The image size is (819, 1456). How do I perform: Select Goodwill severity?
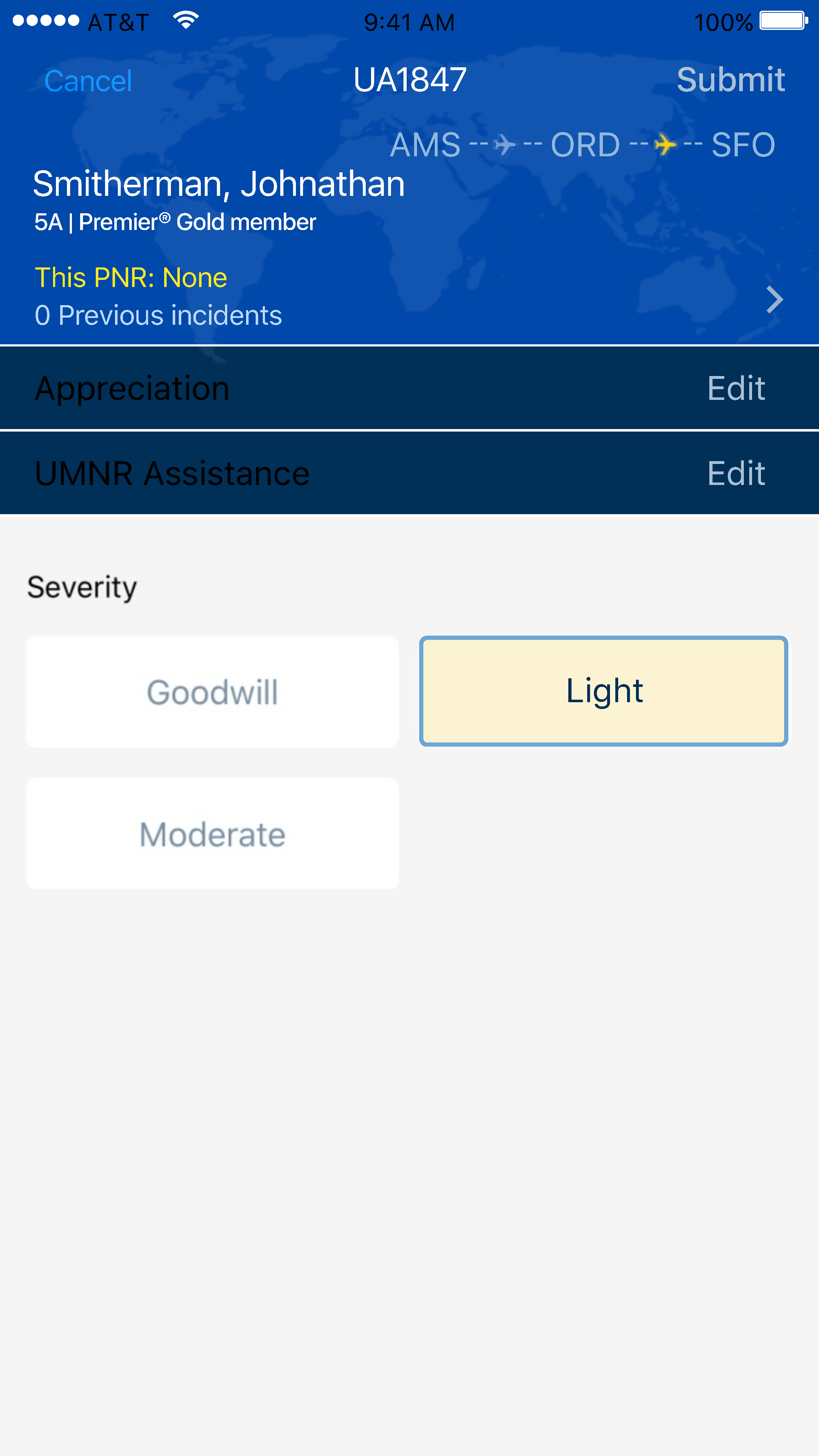pyautogui.click(x=213, y=692)
